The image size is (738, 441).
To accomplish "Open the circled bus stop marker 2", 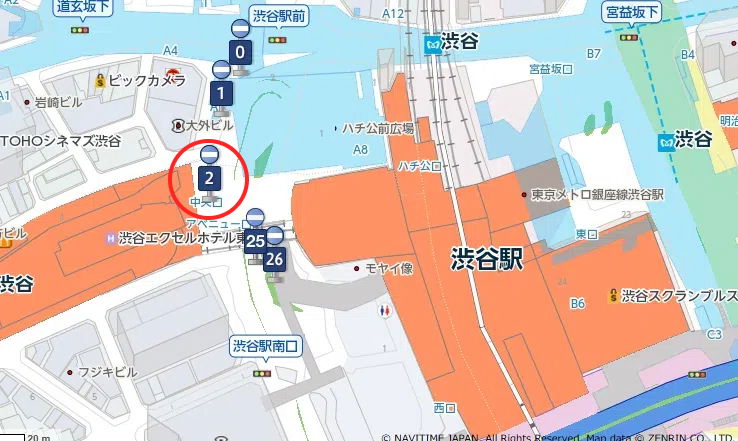I will 209,178.
